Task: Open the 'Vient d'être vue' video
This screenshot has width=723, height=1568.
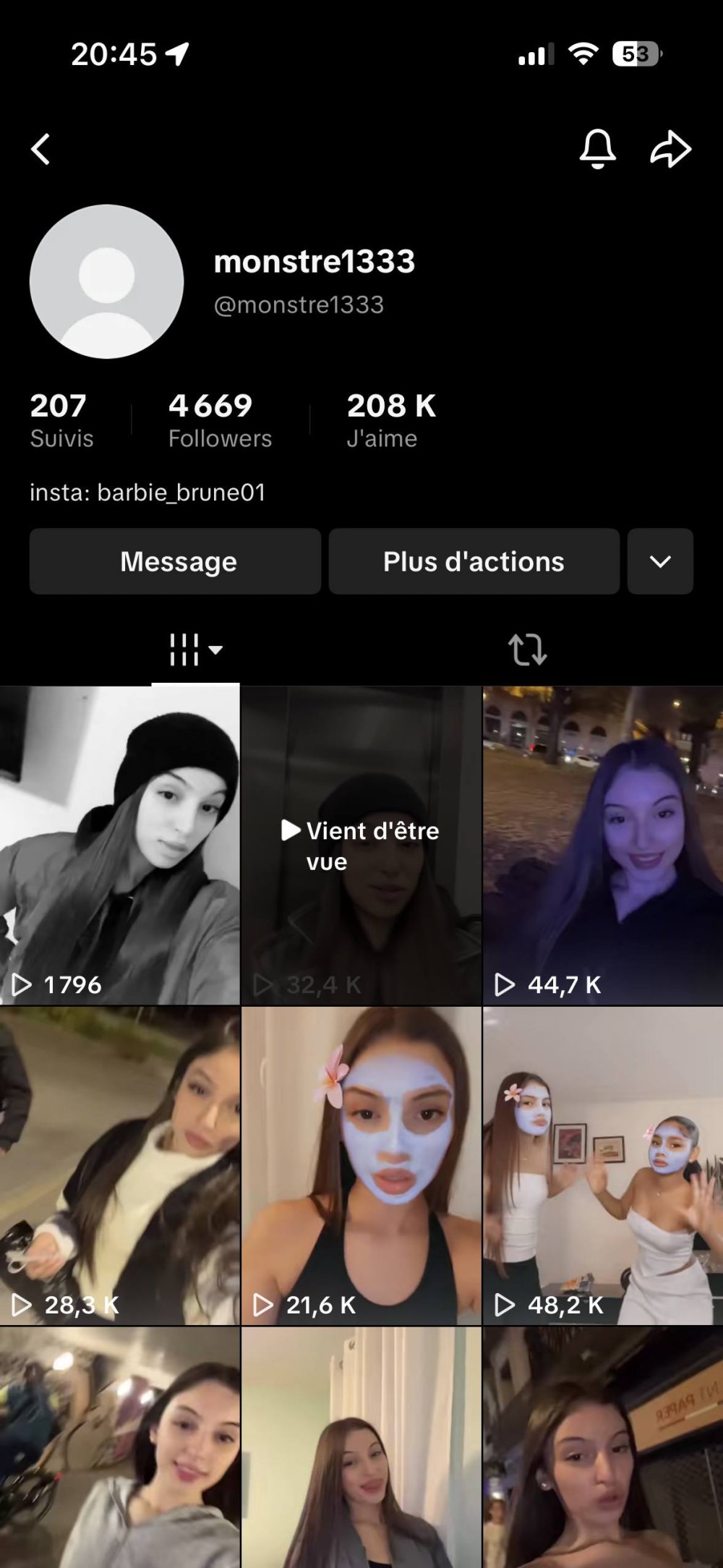Action: coord(361,845)
